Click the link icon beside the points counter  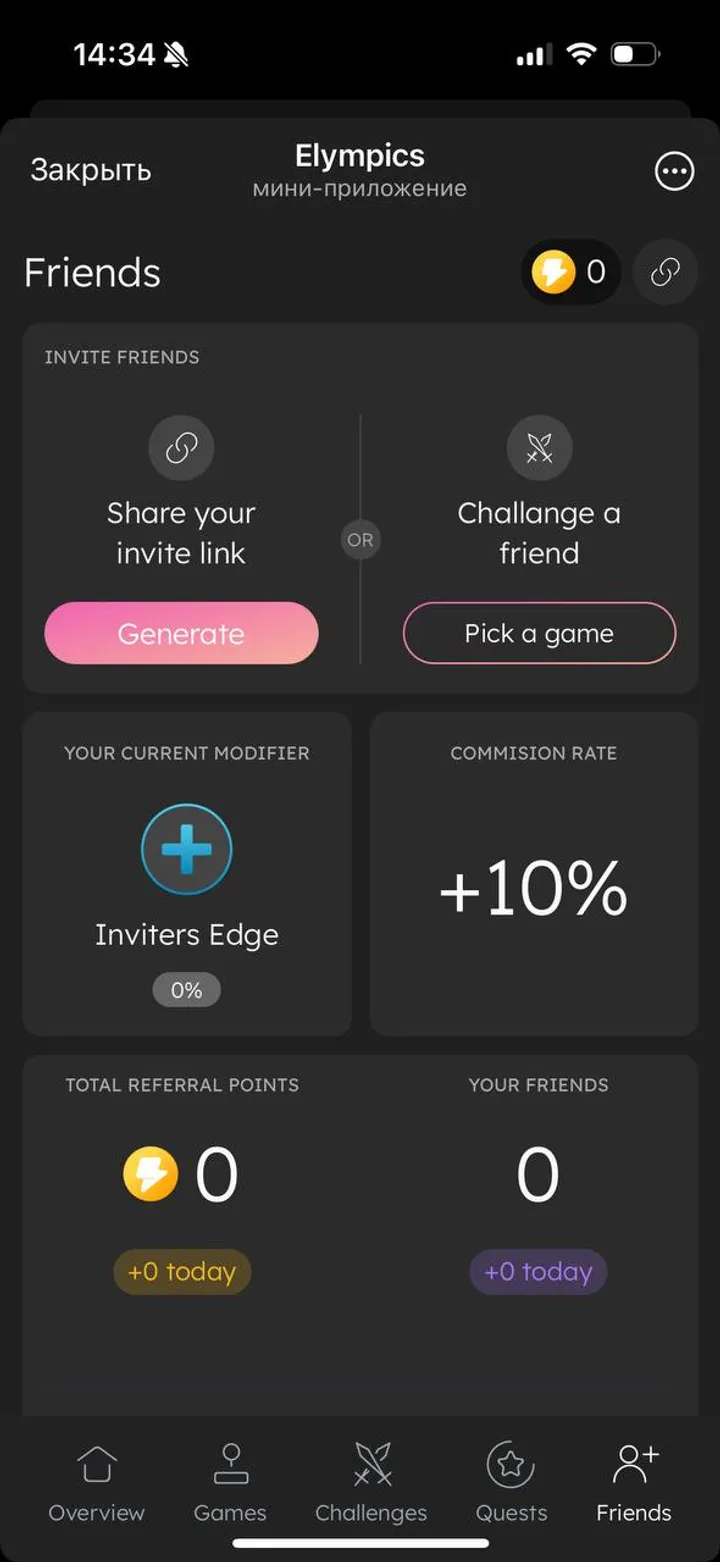[664, 271]
